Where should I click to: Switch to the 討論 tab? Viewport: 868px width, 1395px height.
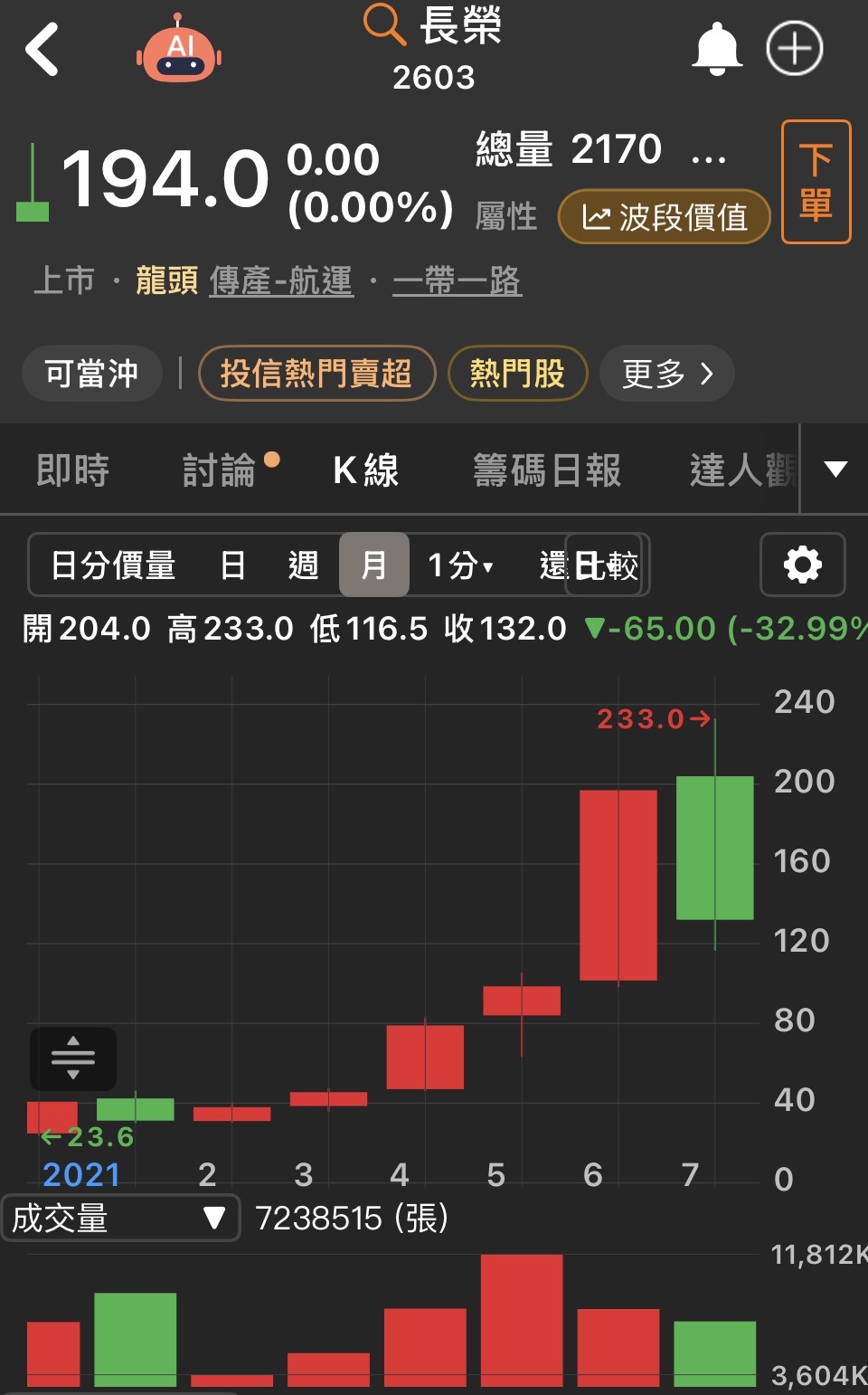220,470
